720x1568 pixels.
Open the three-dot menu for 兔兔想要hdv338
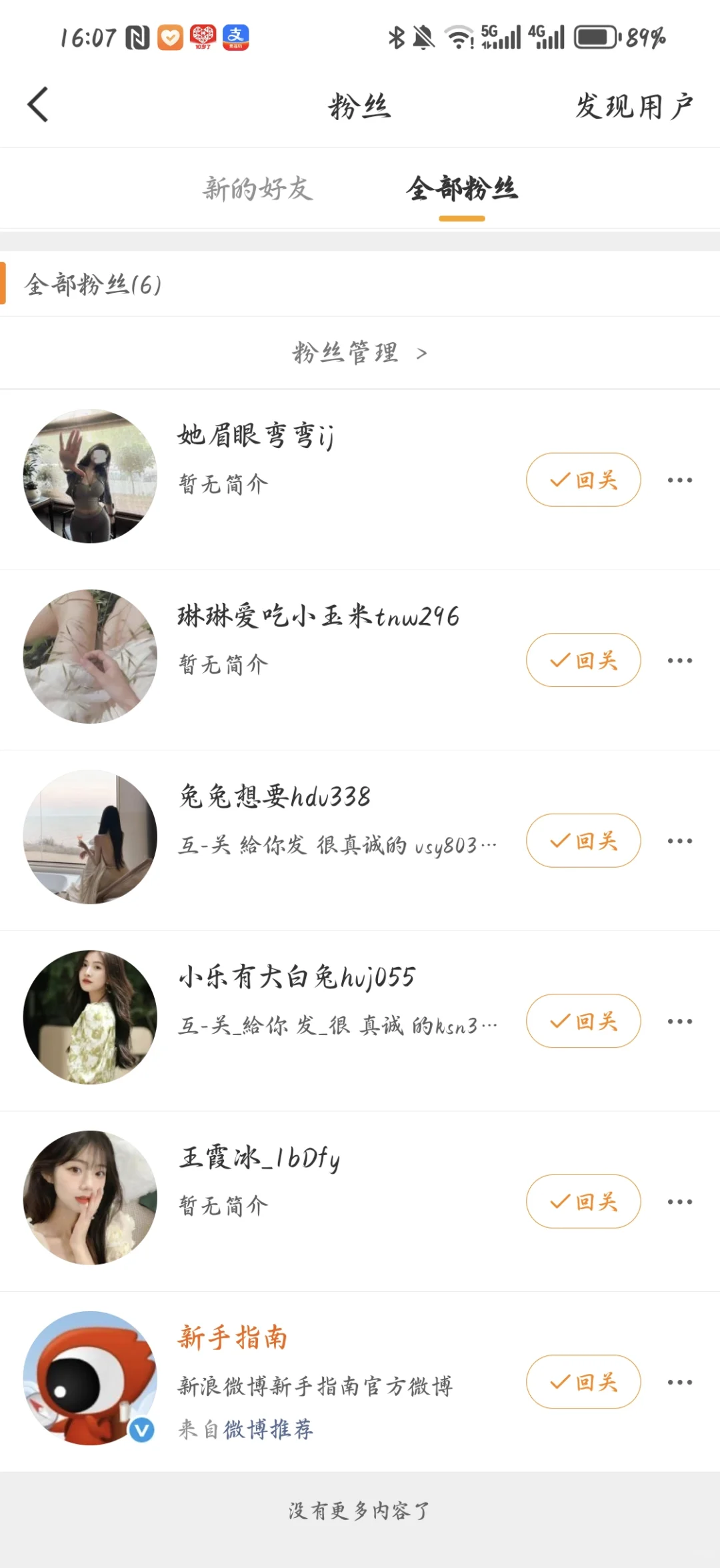coord(679,841)
